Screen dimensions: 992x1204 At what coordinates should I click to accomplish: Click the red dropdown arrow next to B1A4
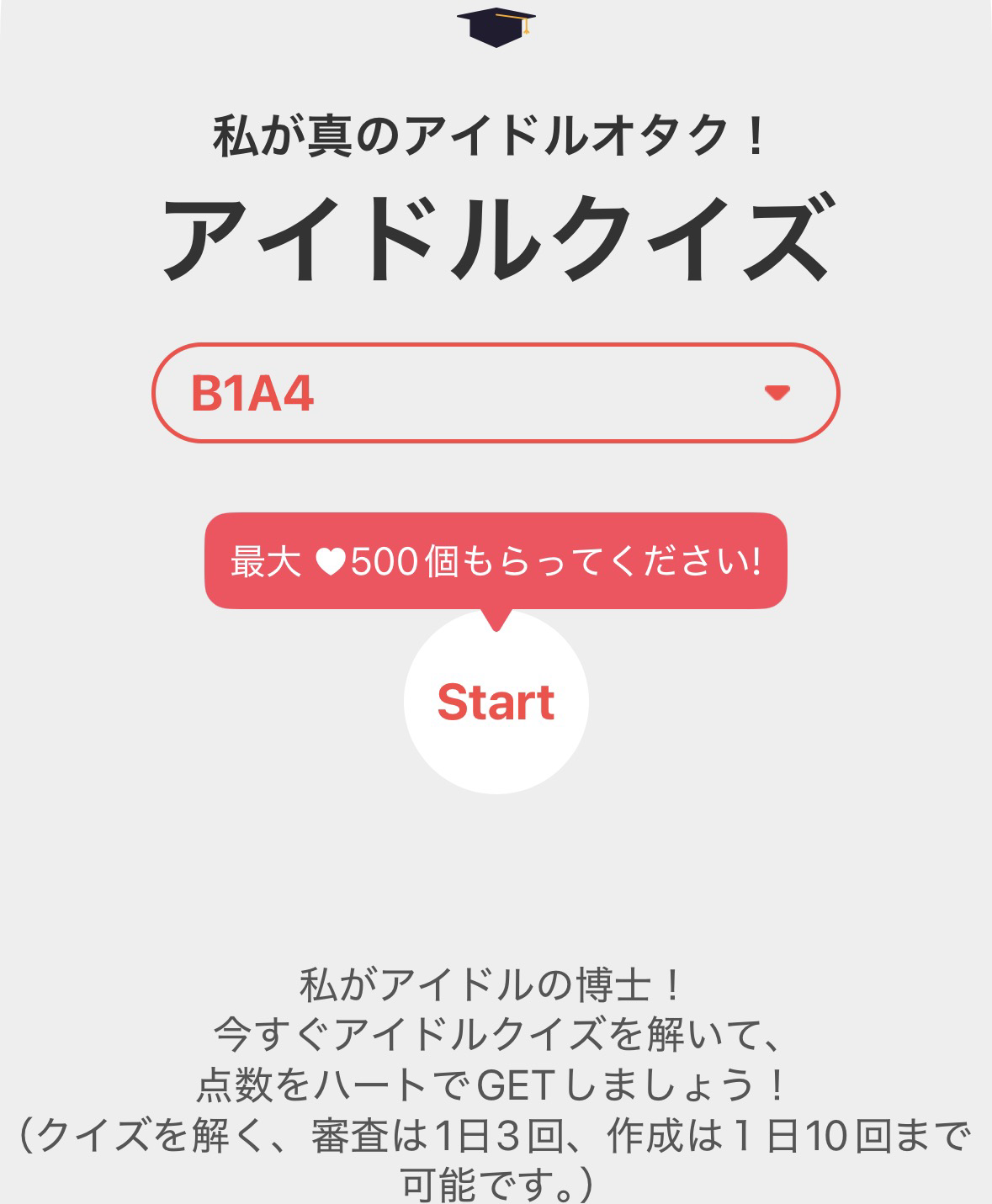coord(775,392)
